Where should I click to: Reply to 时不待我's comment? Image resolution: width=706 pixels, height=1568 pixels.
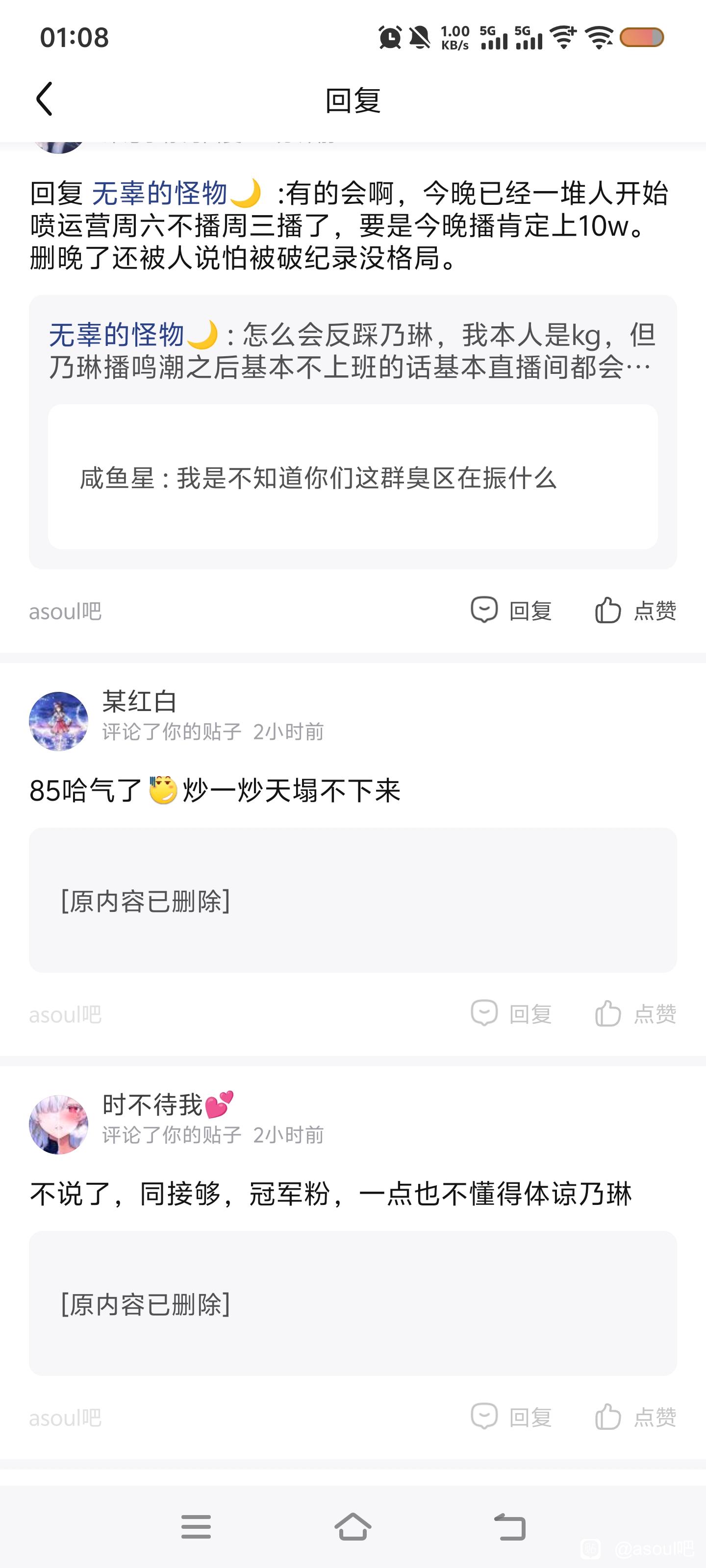coord(512,1417)
